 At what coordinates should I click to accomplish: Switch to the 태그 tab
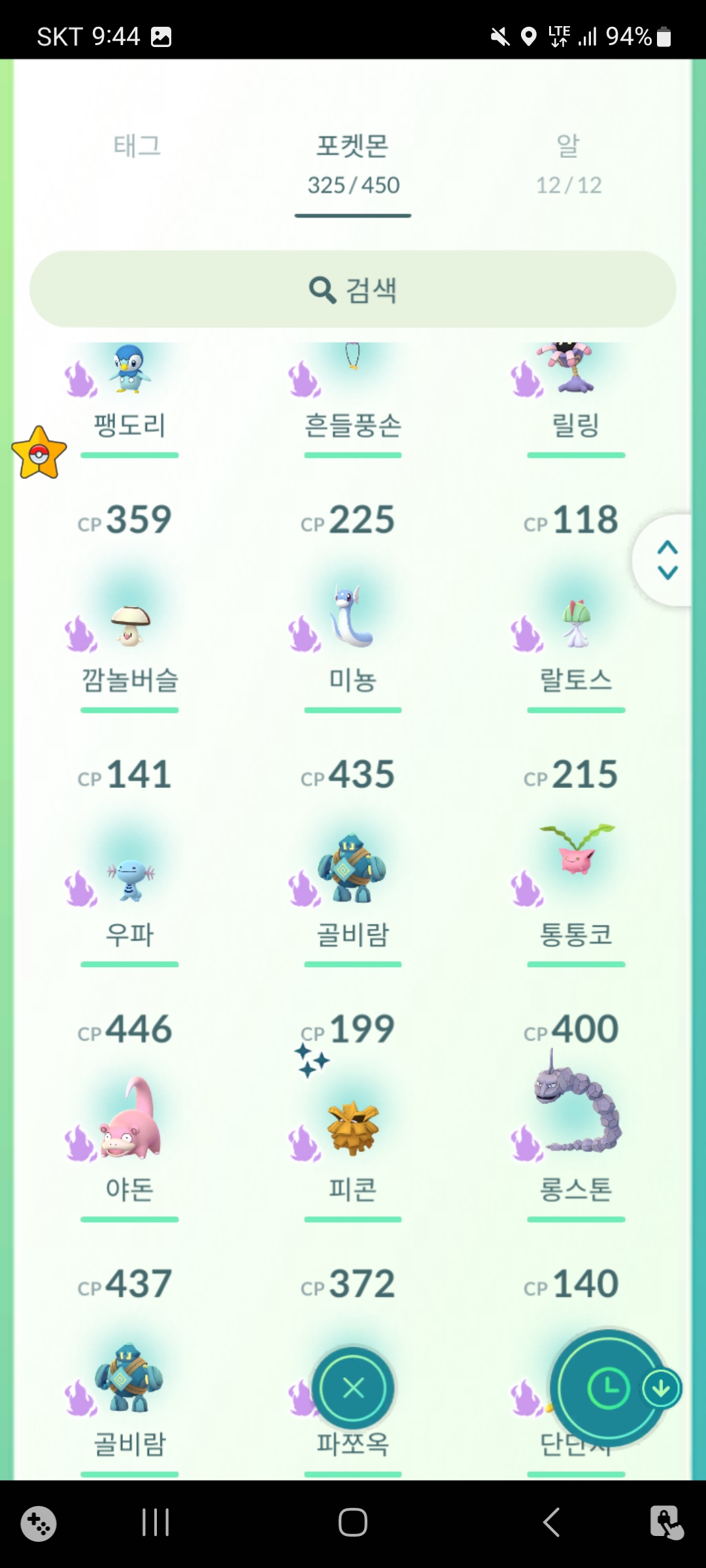point(137,145)
